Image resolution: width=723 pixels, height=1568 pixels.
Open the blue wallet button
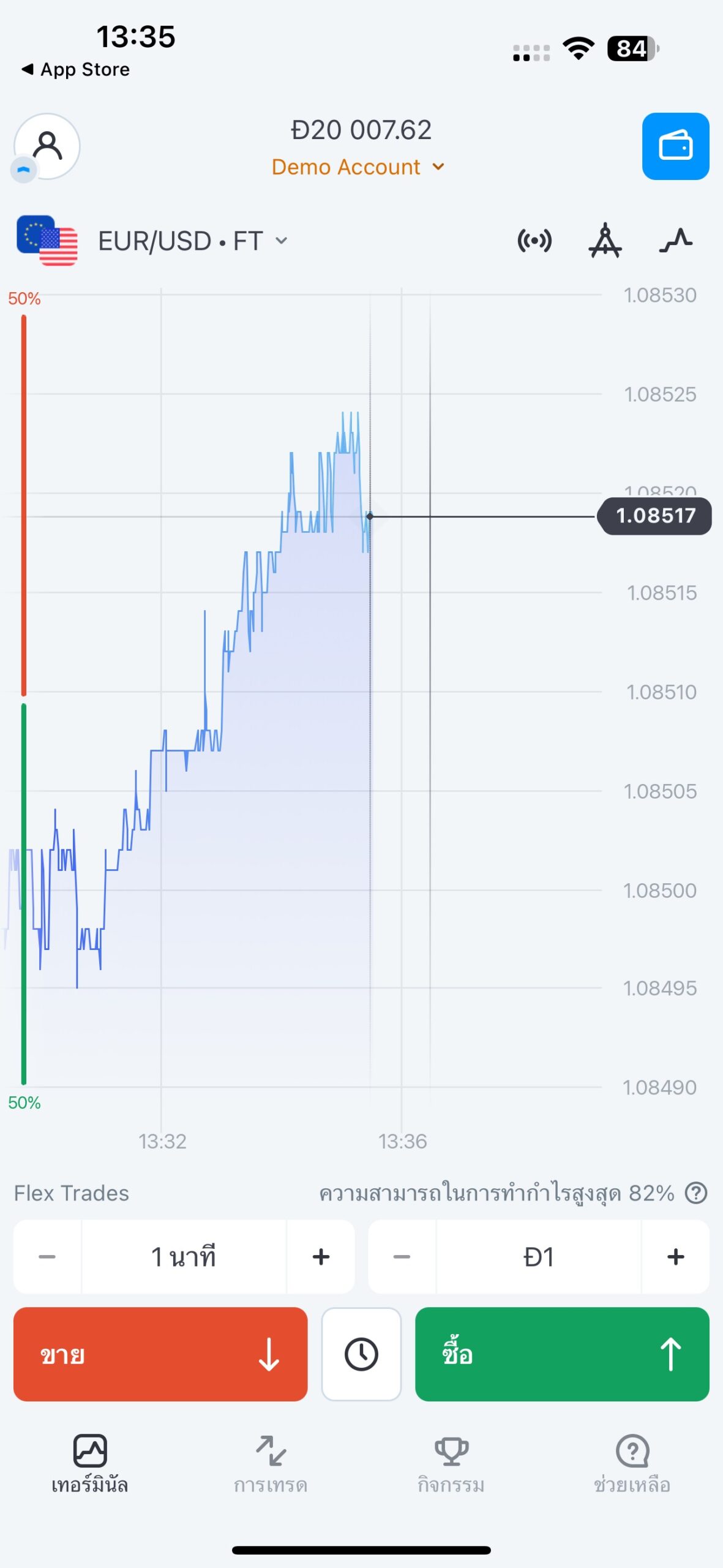pos(675,146)
